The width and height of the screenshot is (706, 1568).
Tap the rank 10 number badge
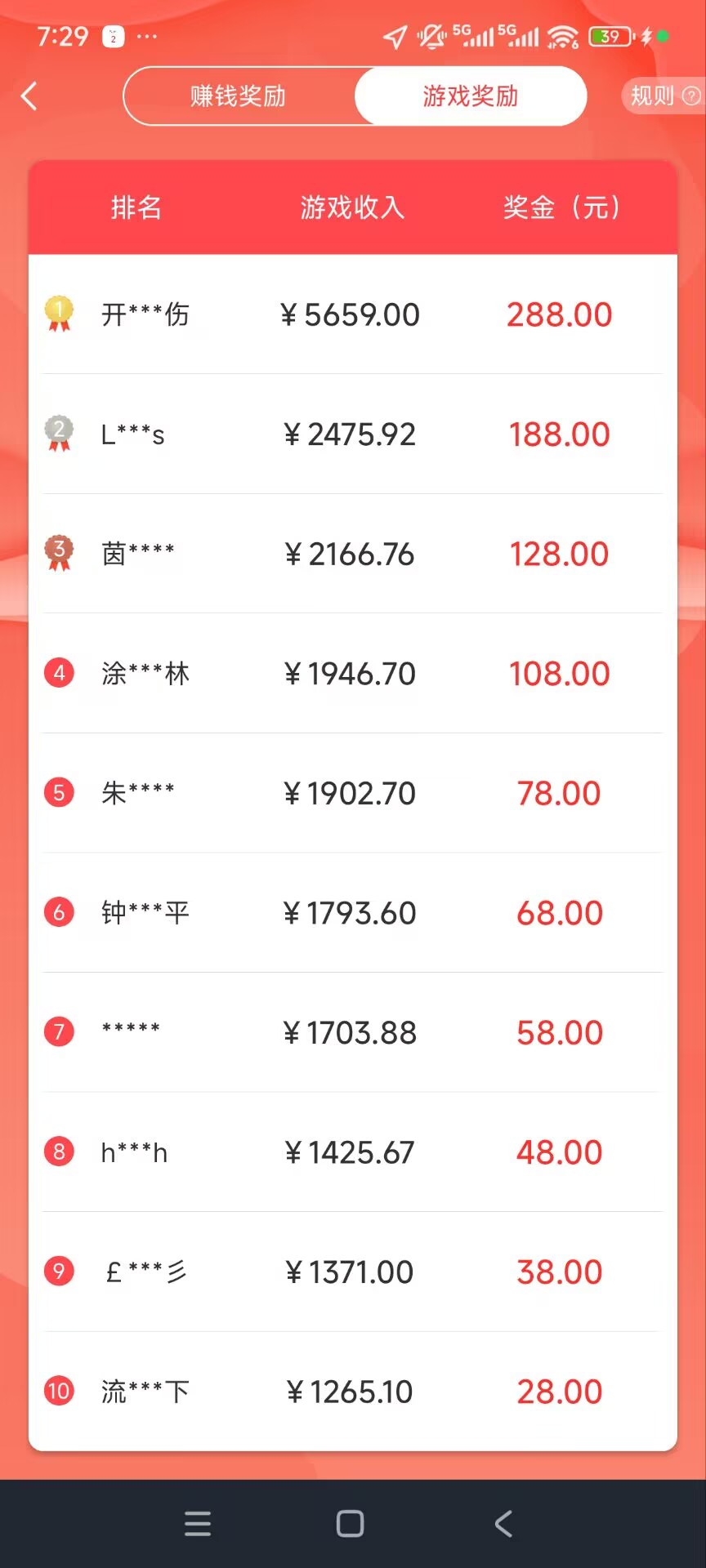click(58, 1391)
